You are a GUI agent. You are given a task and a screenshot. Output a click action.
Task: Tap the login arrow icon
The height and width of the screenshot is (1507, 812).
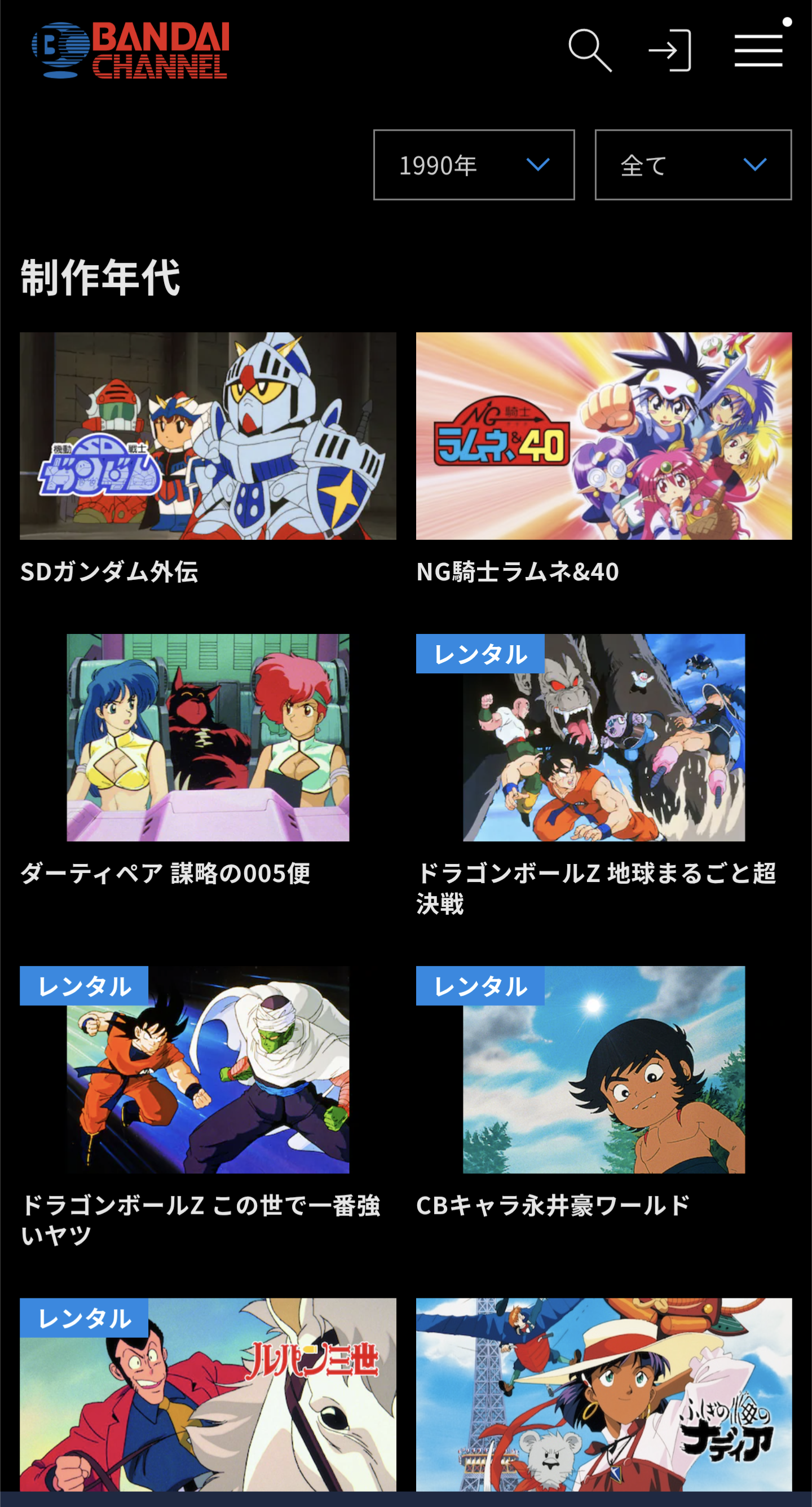point(670,51)
